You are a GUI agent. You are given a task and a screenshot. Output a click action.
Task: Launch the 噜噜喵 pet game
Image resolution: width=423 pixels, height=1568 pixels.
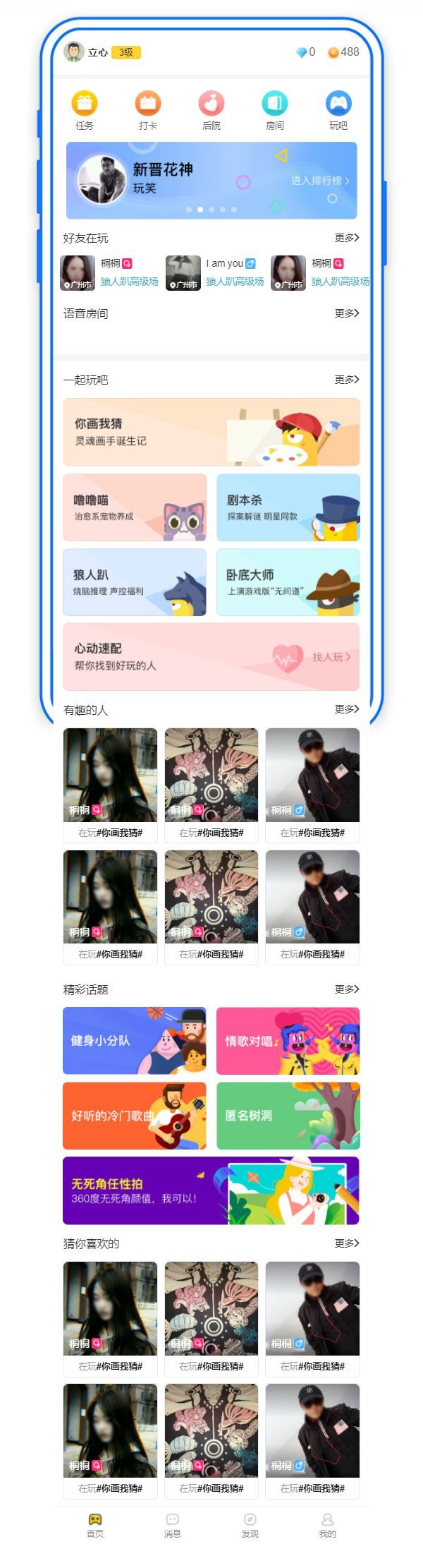[135, 507]
